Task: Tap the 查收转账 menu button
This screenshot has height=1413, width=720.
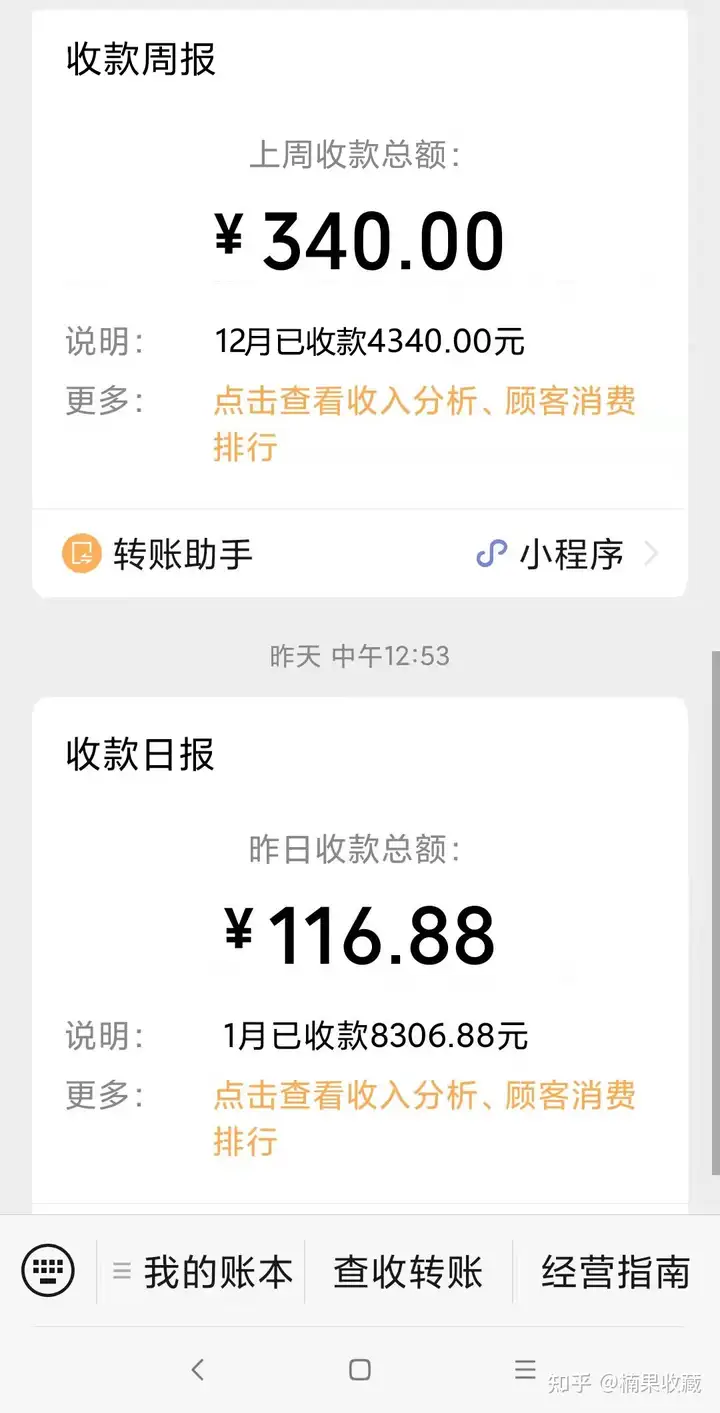Action: click(x=408, y=1272)
